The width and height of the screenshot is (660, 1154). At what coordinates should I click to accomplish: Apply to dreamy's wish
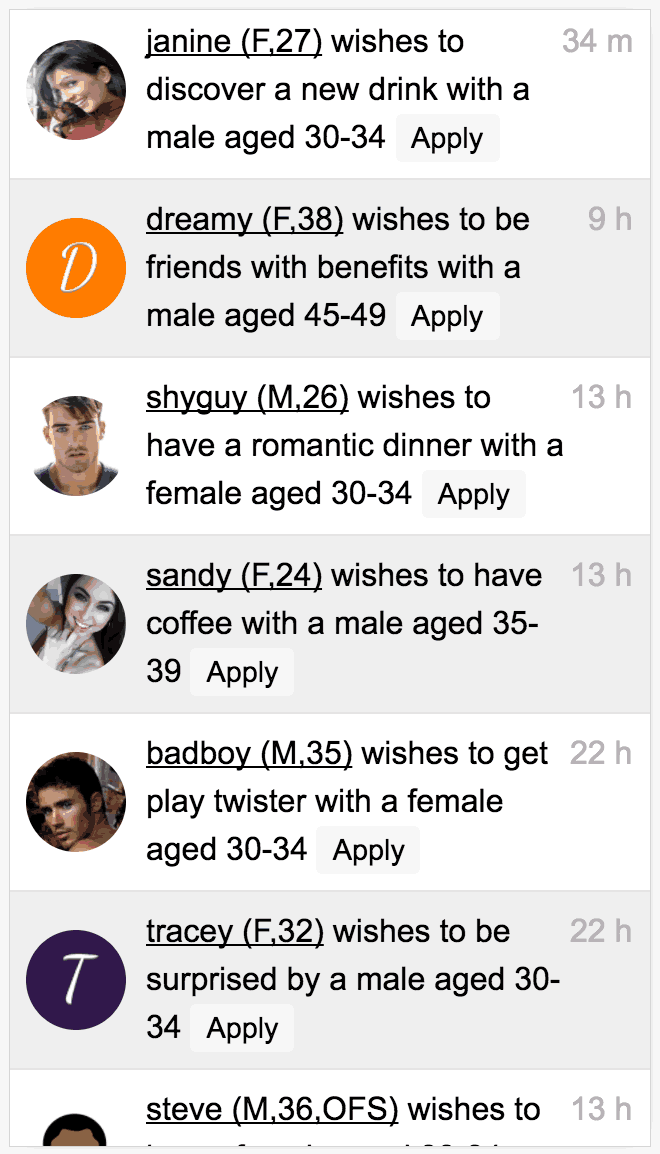(447, 316)
